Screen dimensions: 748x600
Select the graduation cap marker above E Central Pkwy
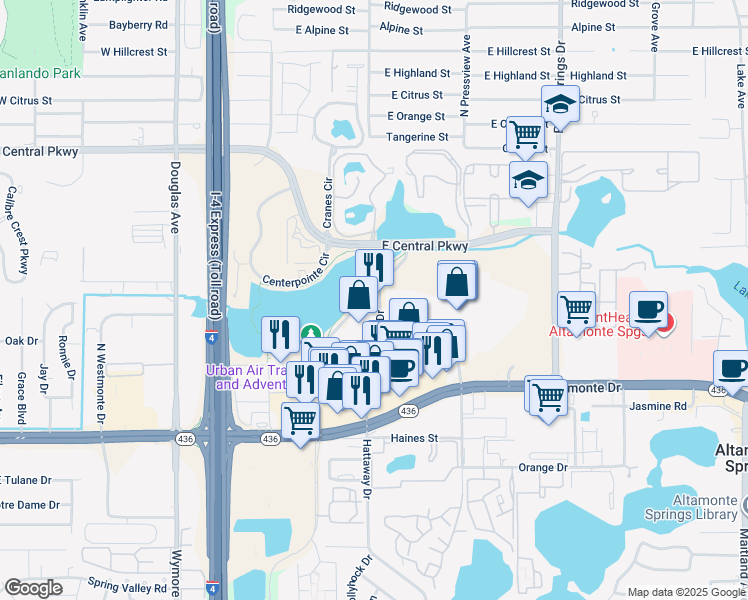pos(528,181)
